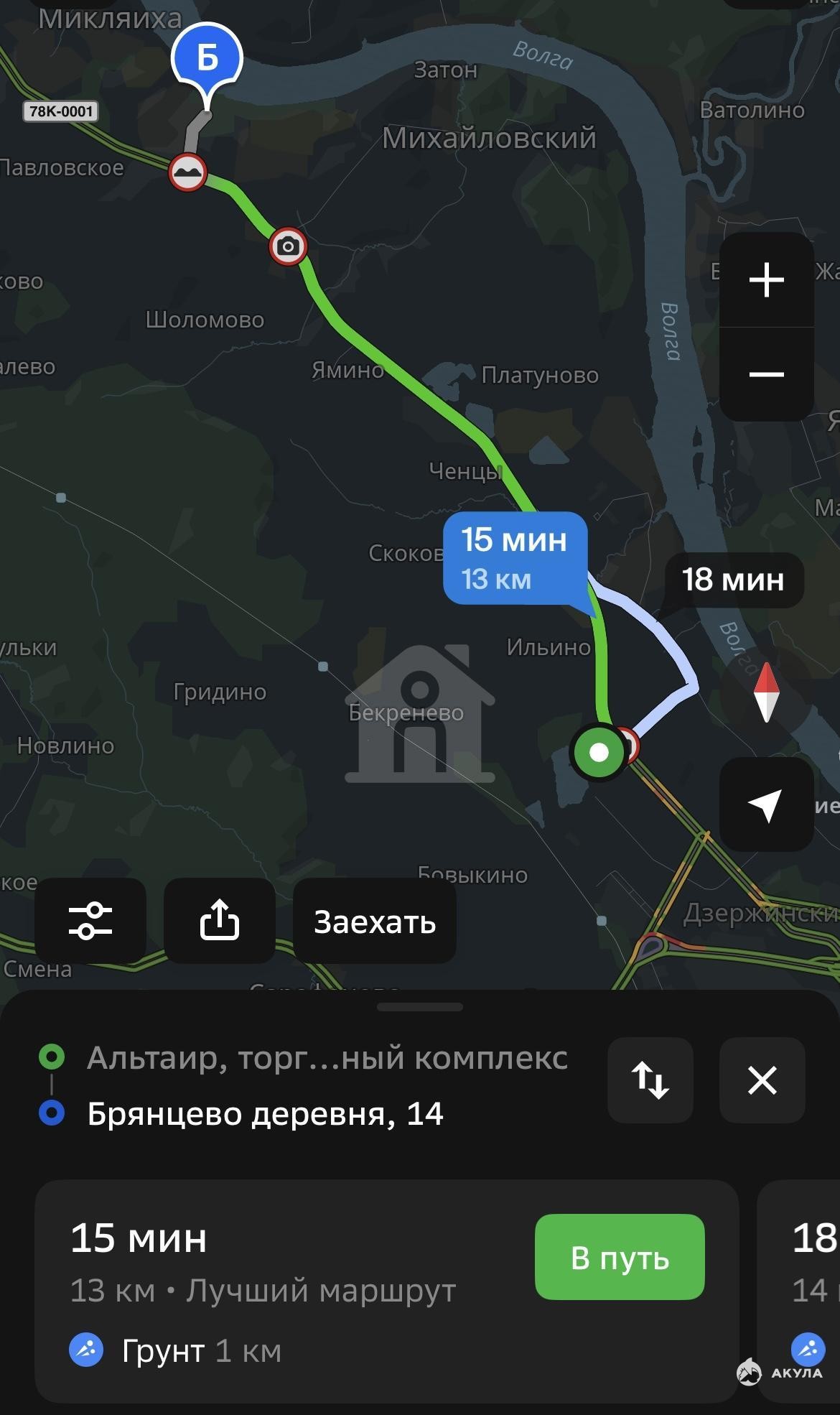Select the 18 мин route card
Viewport: 840px width, 1415px height.
[x=799, y=1291]
